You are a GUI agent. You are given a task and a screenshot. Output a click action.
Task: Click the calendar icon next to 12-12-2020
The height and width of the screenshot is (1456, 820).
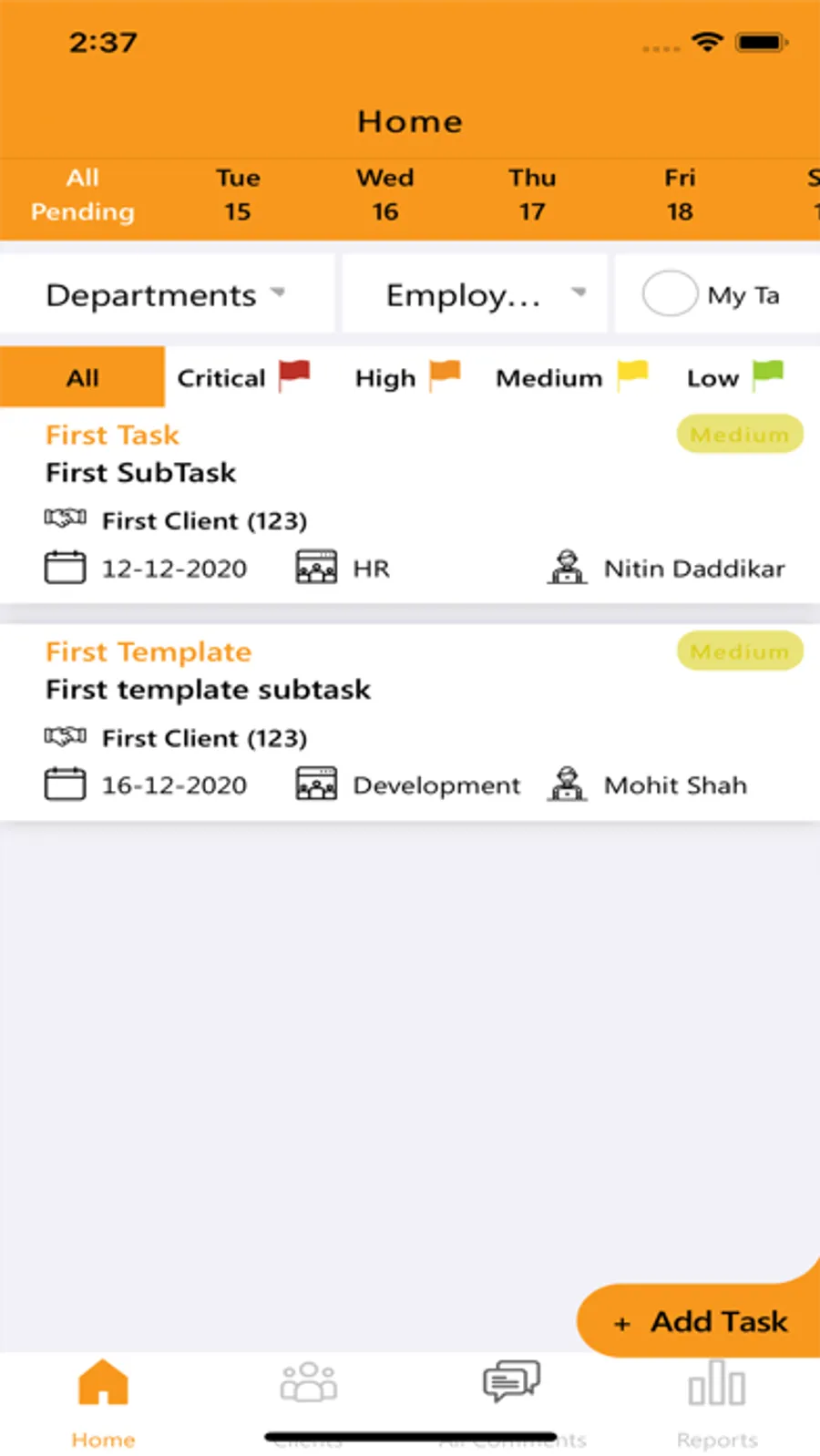[64, 567]
